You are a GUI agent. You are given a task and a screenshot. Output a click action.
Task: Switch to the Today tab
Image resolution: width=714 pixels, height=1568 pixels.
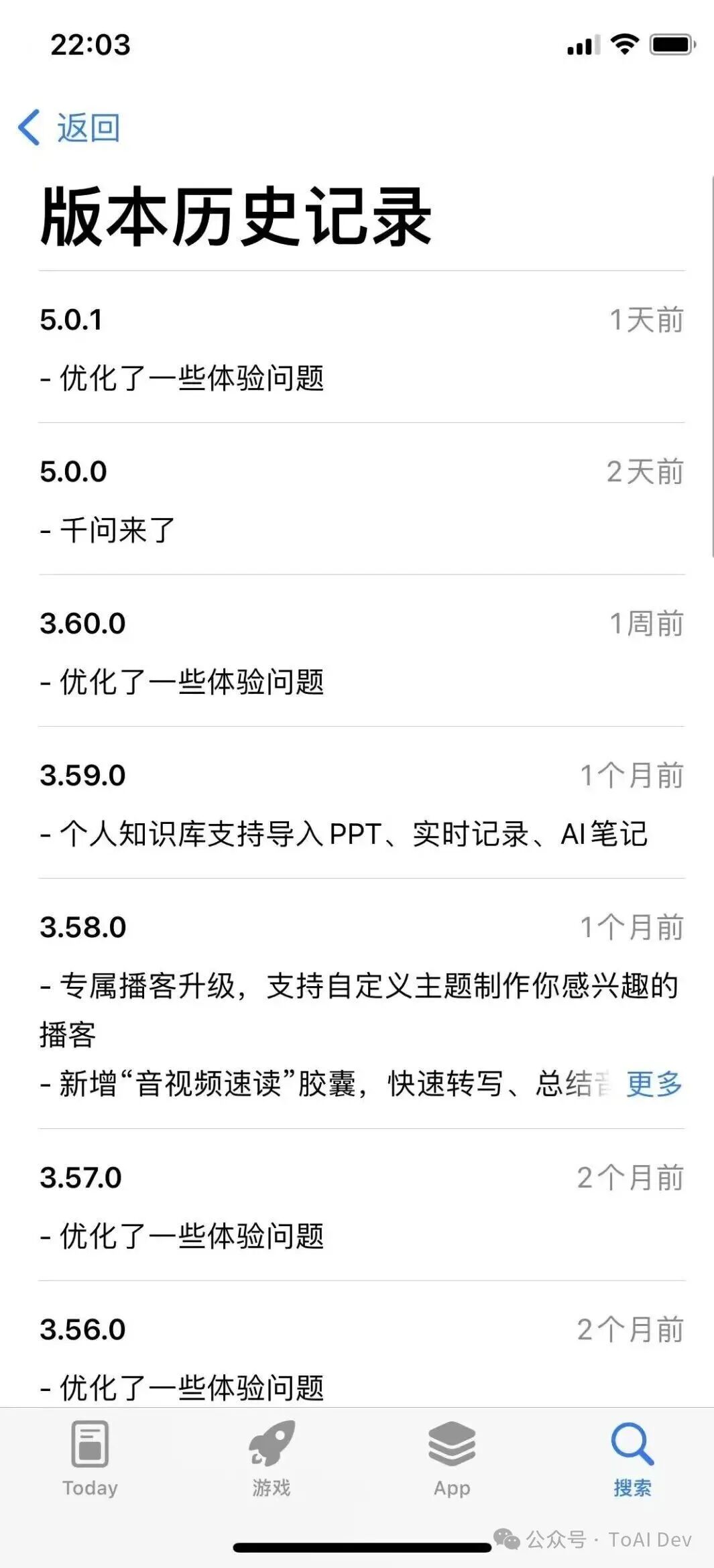pos(90,1459)
